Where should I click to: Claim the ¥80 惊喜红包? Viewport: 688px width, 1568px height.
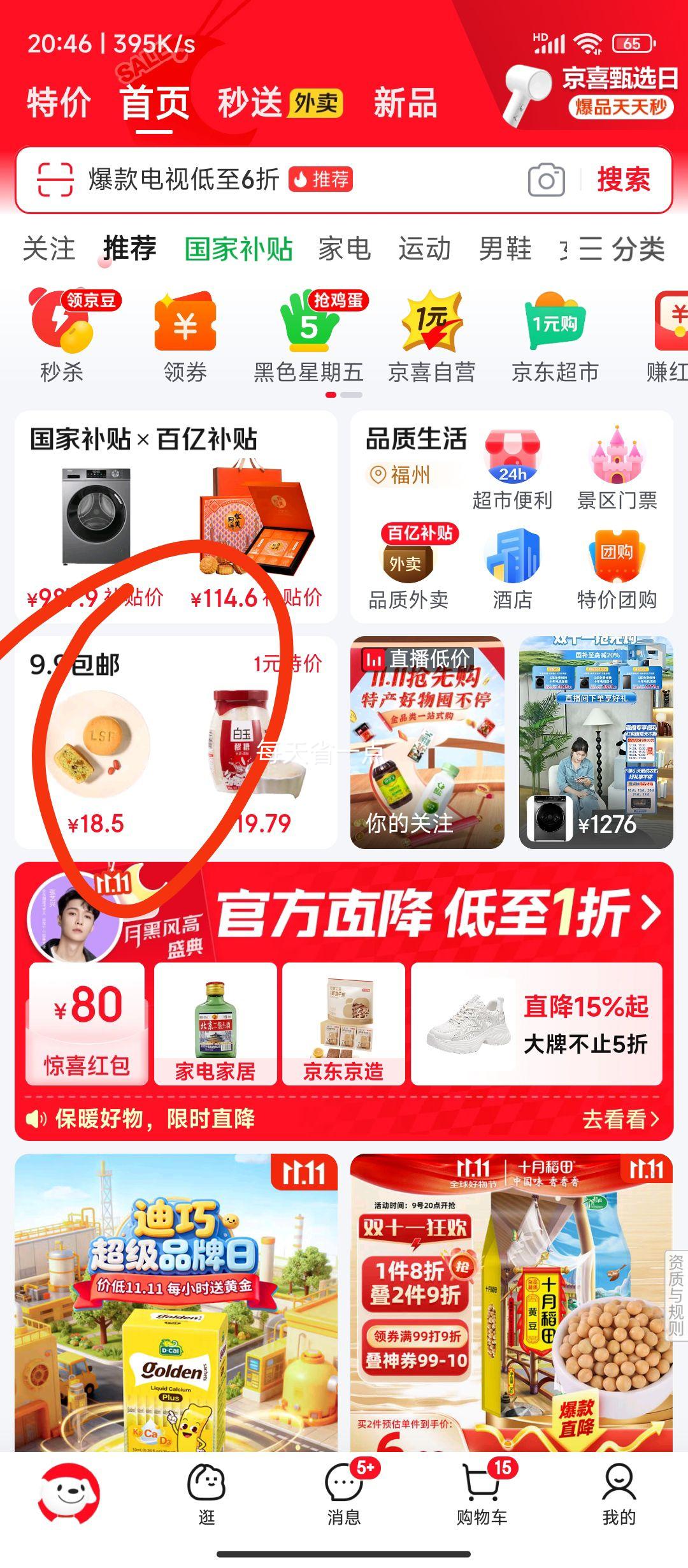(x=87, y=1024)
